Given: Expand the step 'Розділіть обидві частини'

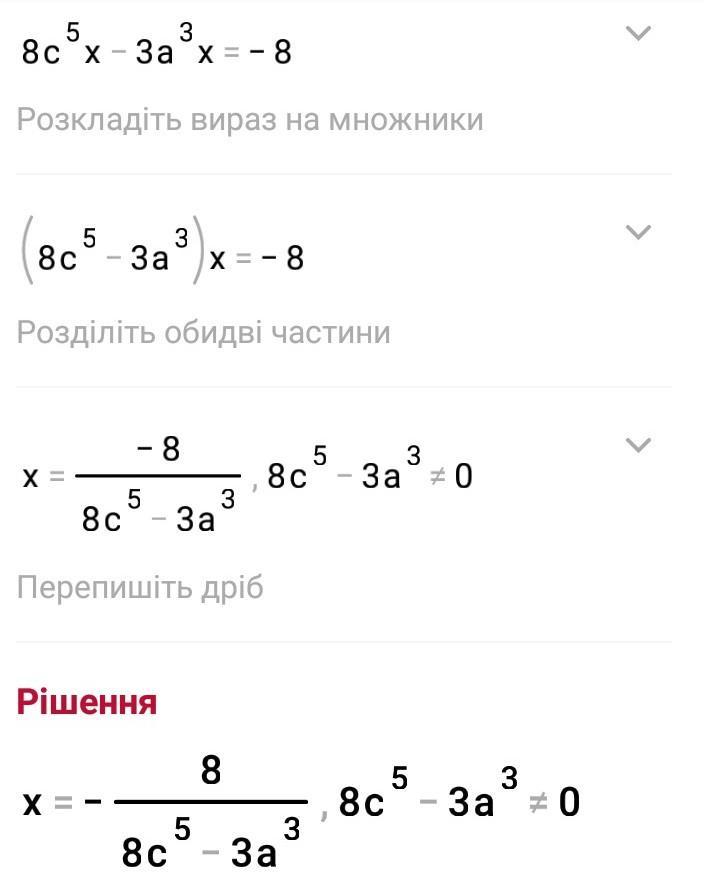Looking at the screenshot, I should (x=638, y=233).
